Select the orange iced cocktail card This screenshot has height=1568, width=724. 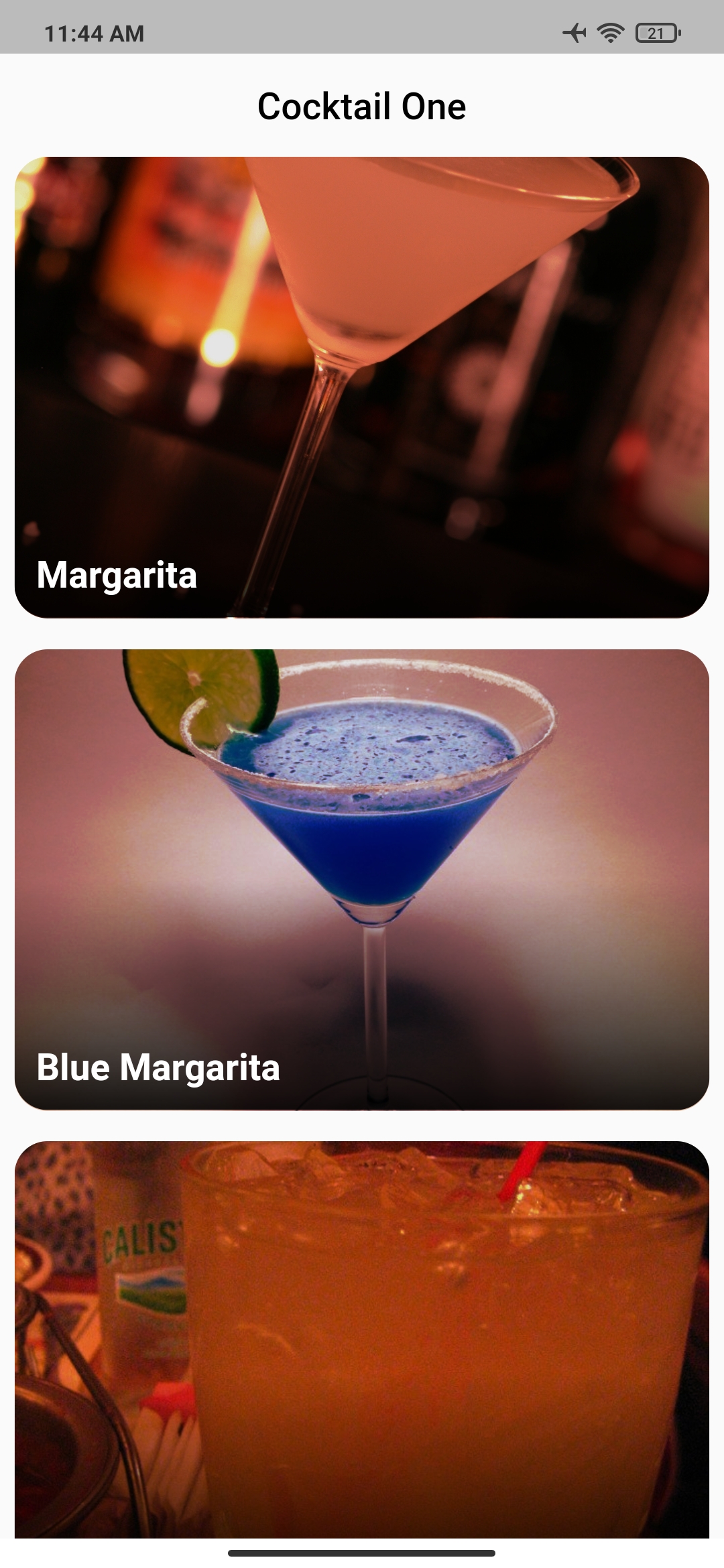click(x=362, y=1340)
